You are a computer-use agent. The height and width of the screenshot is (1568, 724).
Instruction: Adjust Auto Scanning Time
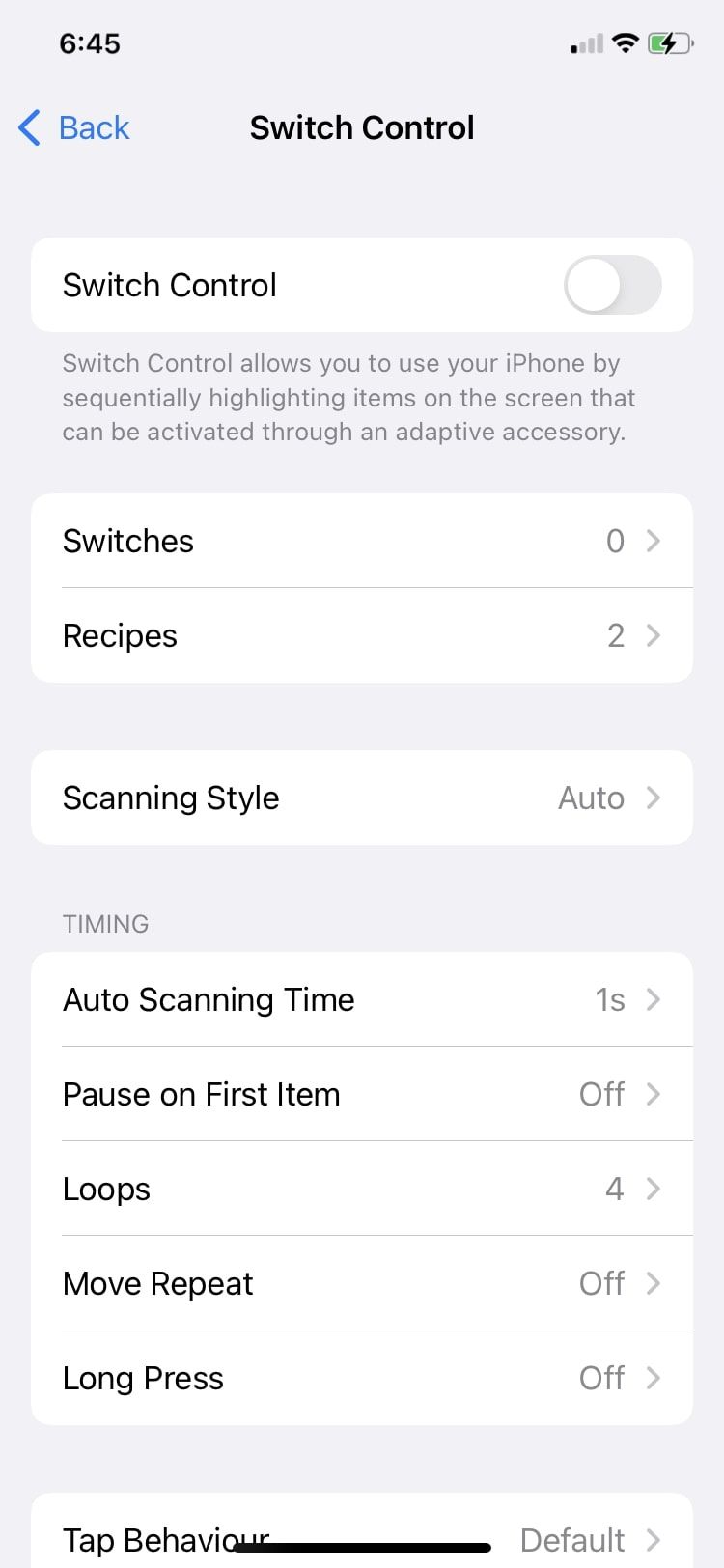pyautogui.click(x=361, y=999)
